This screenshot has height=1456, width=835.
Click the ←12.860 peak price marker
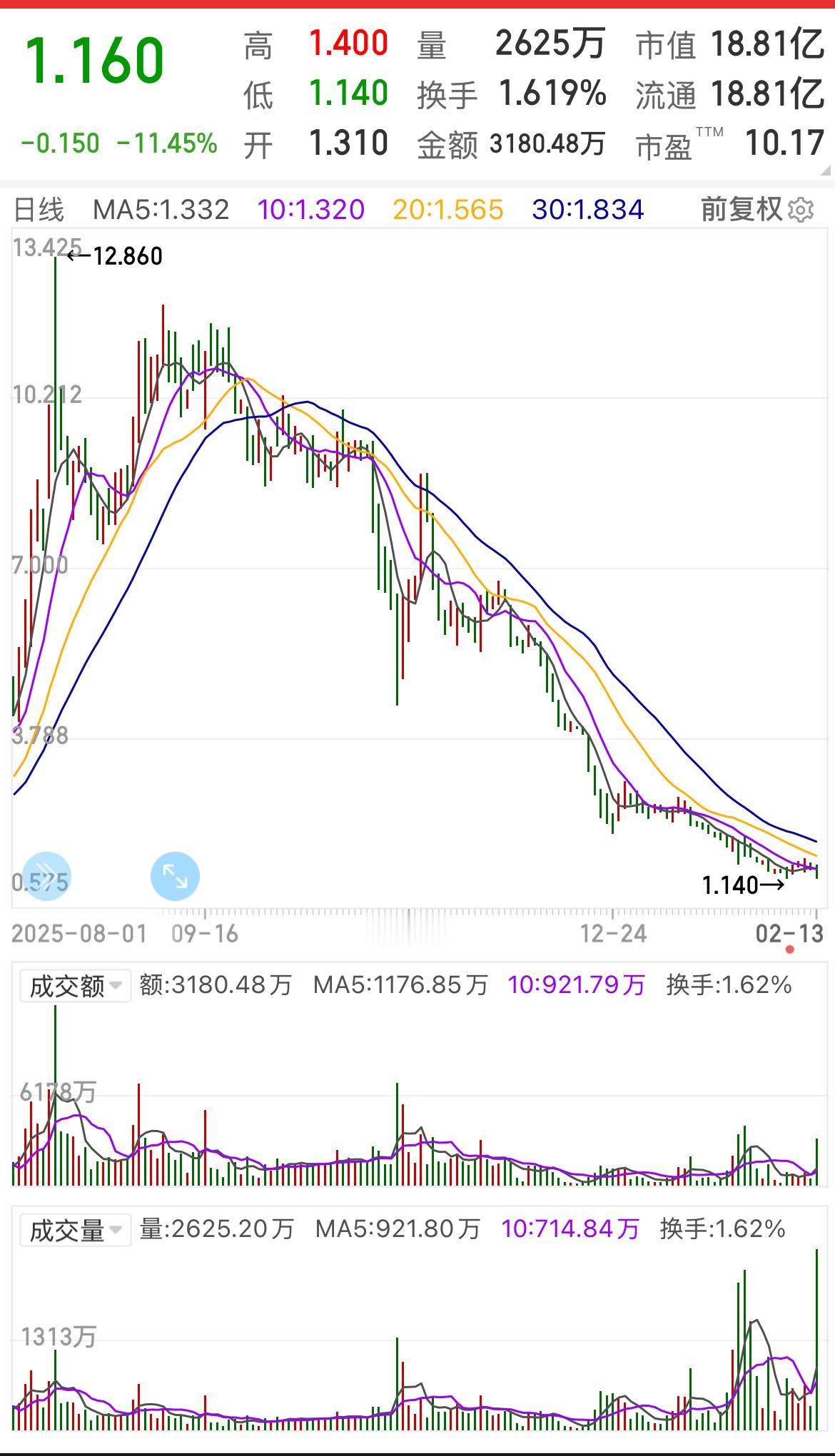coord(114,254)
